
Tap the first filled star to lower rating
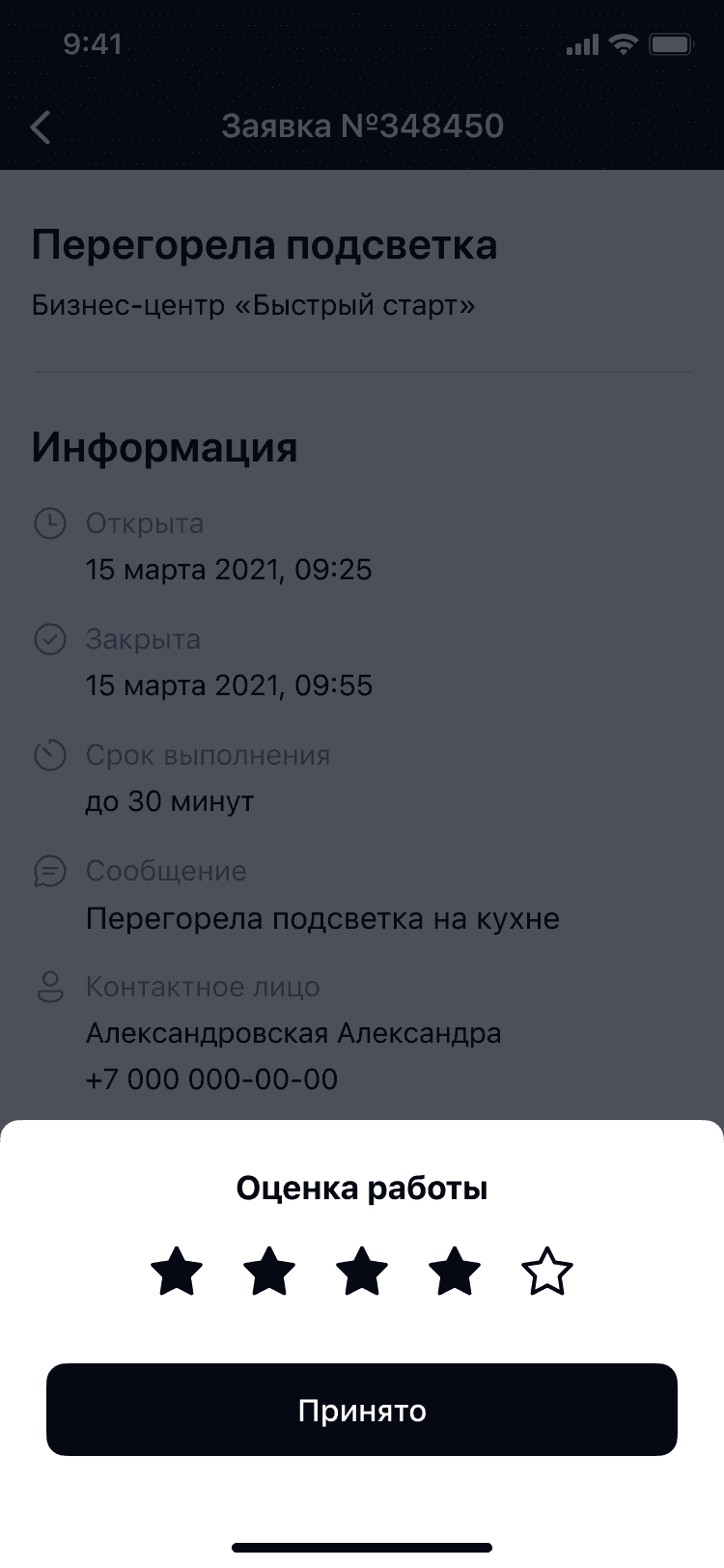(x=178, y=1273)
